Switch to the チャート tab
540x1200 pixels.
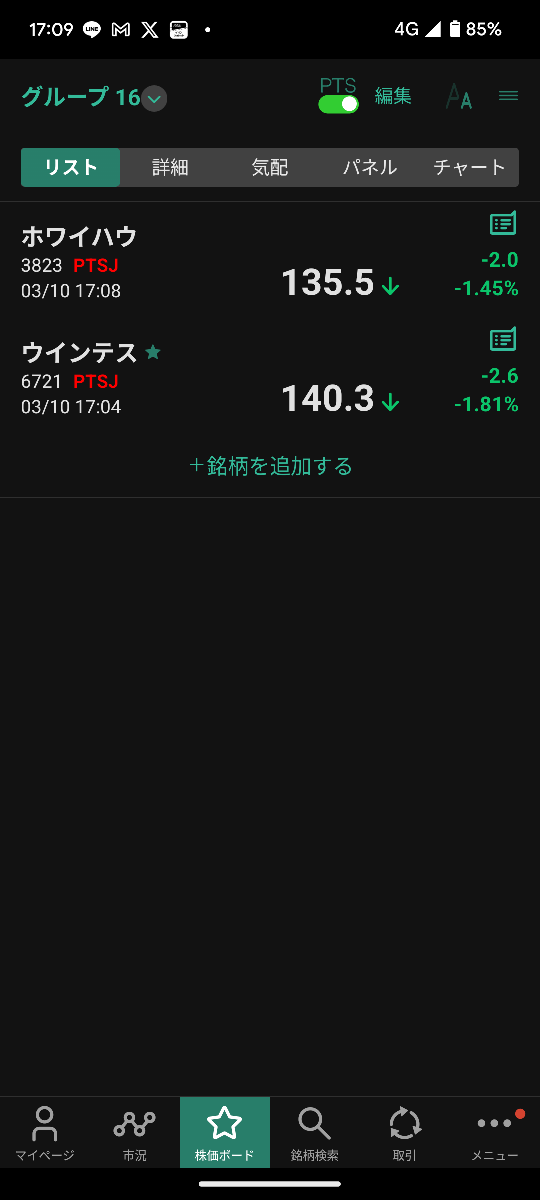click(469, 168)
